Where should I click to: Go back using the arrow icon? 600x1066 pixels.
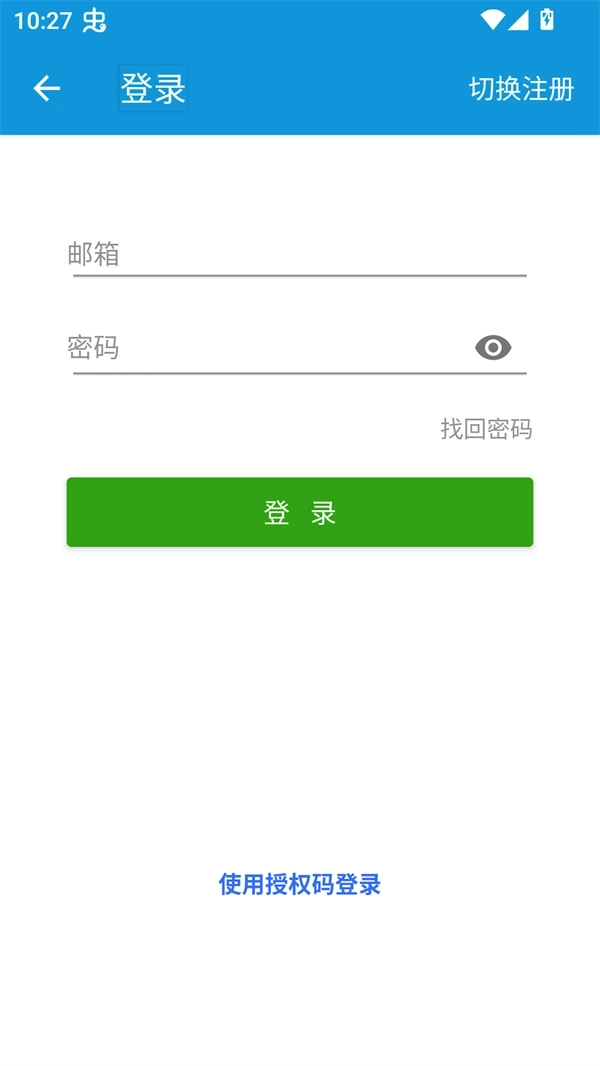[x=47, y=89]
